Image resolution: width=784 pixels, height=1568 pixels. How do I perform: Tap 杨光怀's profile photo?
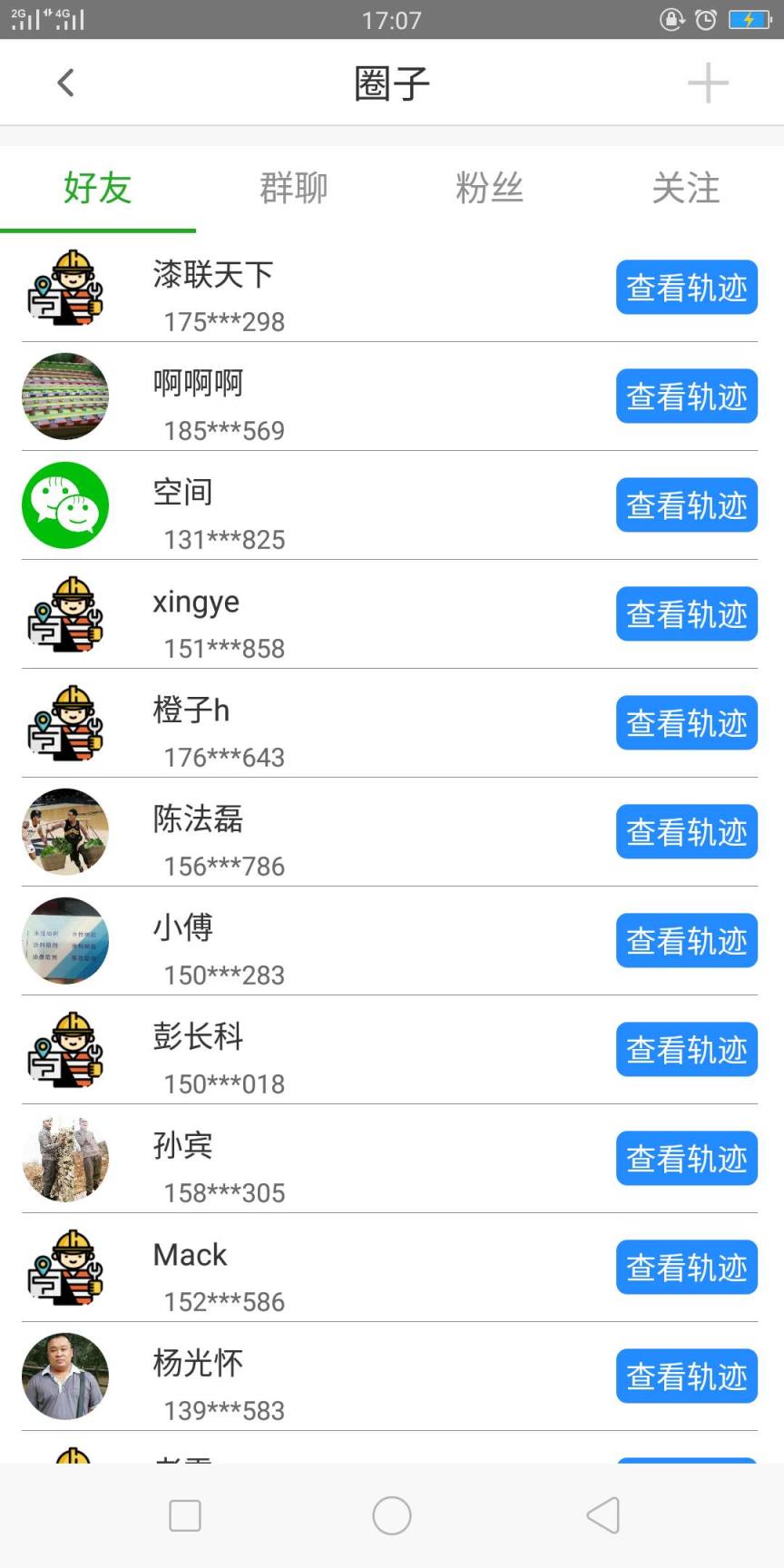[65, 1377]
